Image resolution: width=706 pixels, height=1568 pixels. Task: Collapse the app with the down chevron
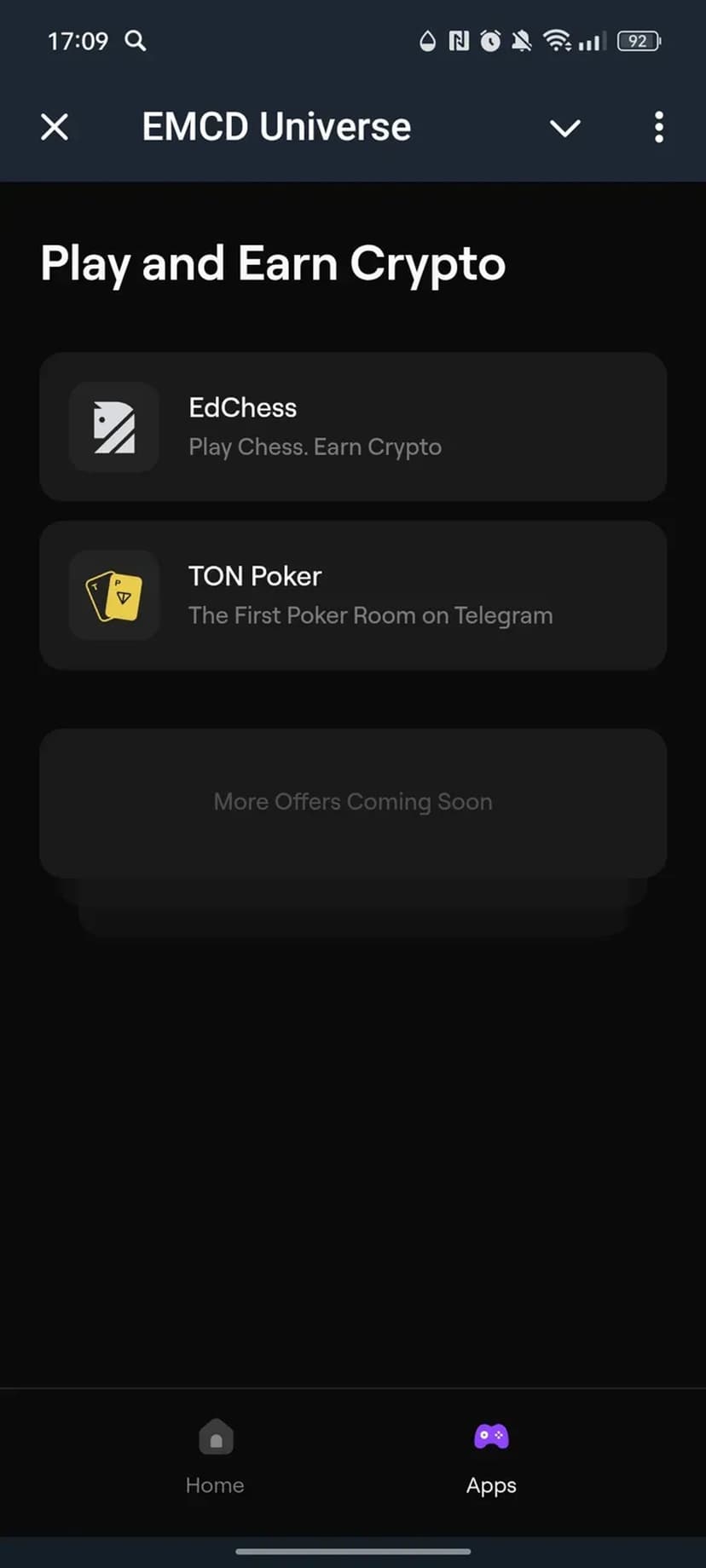tap(564, 128)
